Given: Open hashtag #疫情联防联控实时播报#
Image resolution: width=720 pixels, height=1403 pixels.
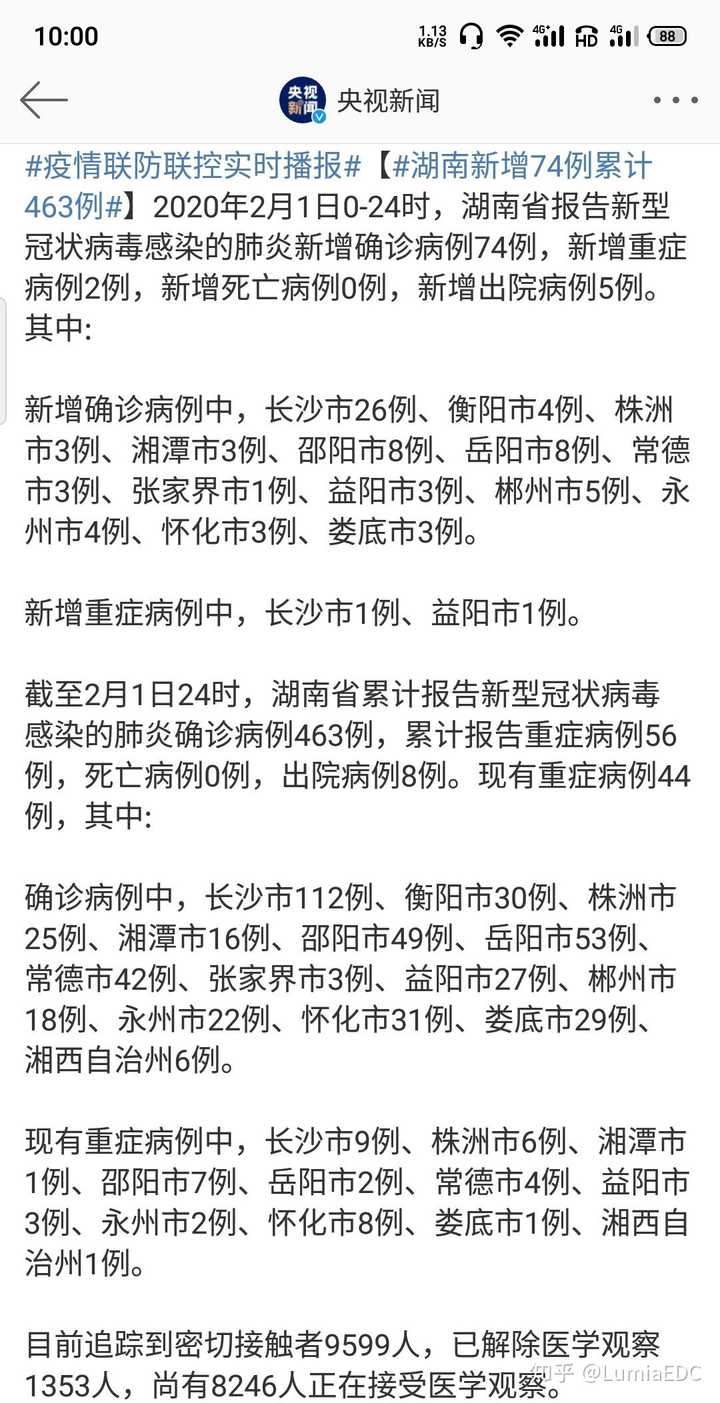Looking at the screenshot, I should click(x=192, y=167).
